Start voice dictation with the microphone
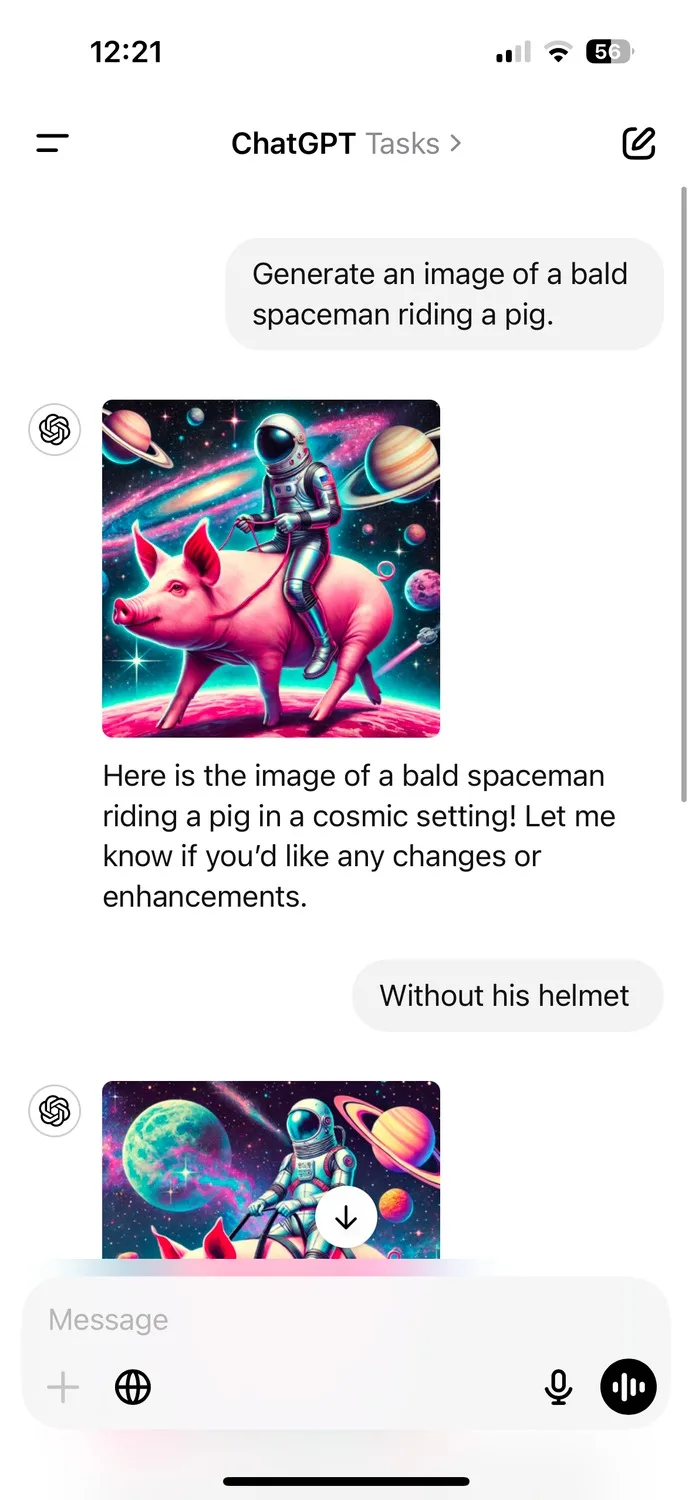Viewport: 692px width, 1500px height. 558,1387
